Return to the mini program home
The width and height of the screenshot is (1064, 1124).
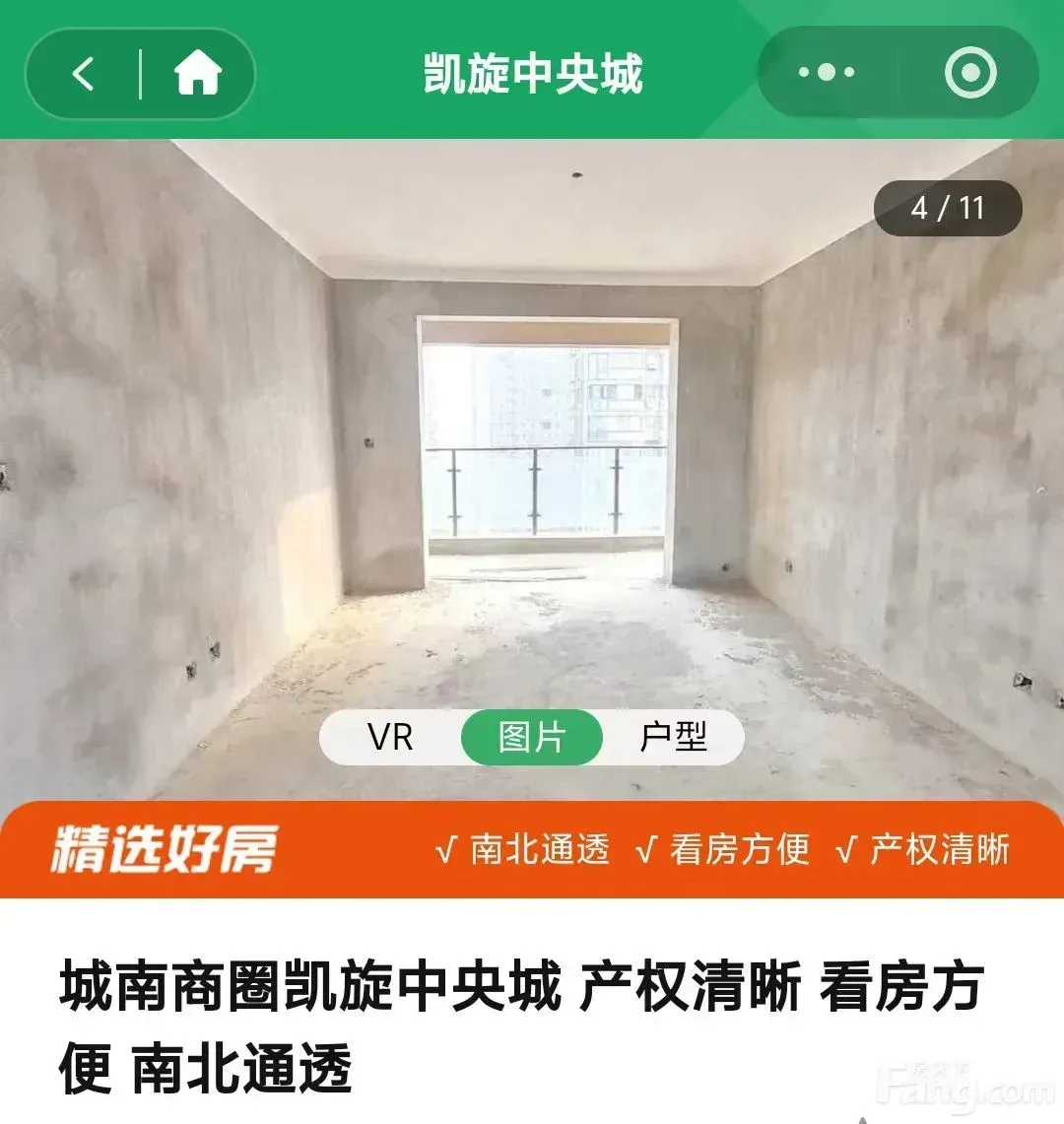click(x=198, y=72)
